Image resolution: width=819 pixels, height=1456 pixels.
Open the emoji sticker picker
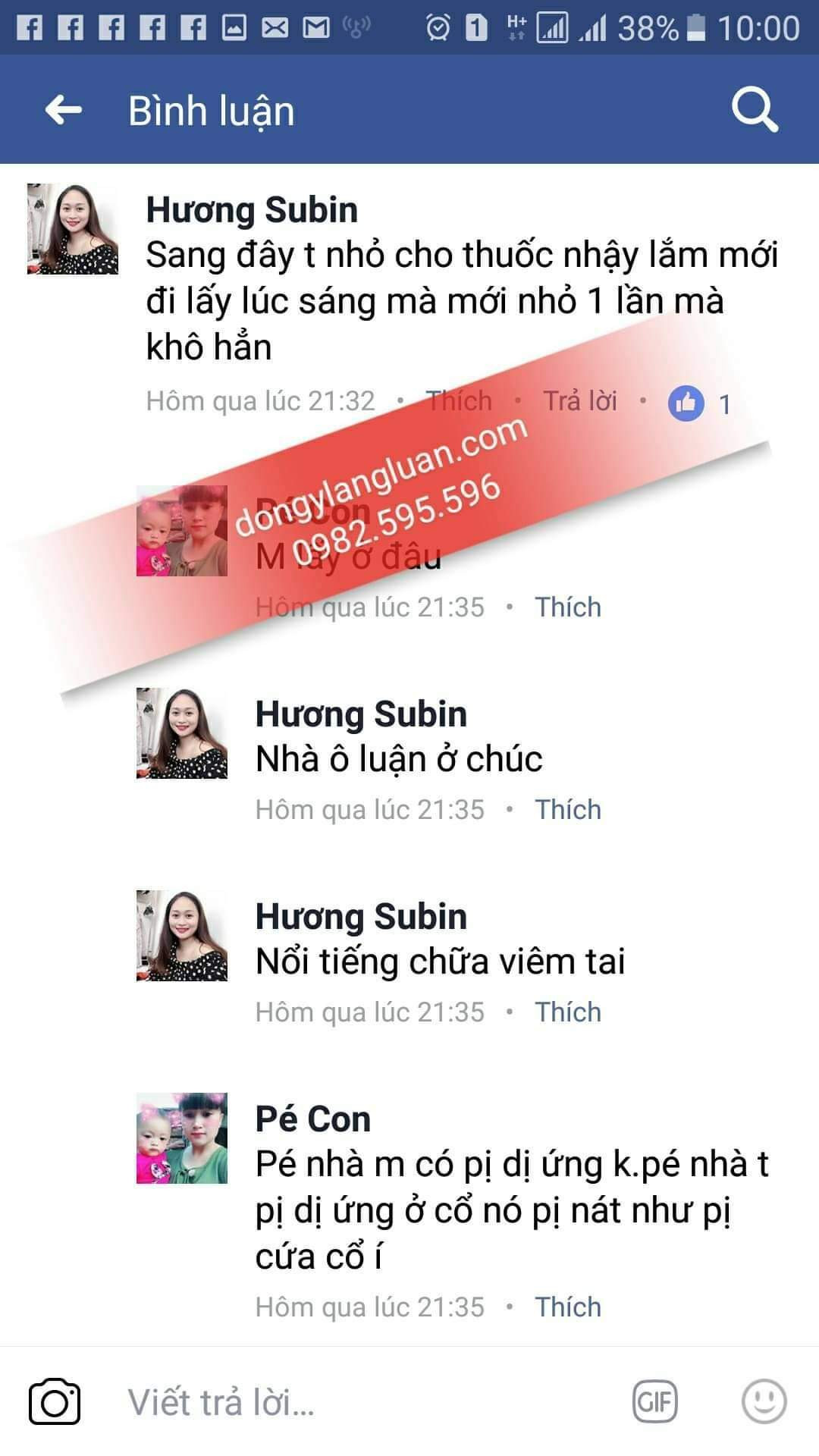click(764, 1402)
